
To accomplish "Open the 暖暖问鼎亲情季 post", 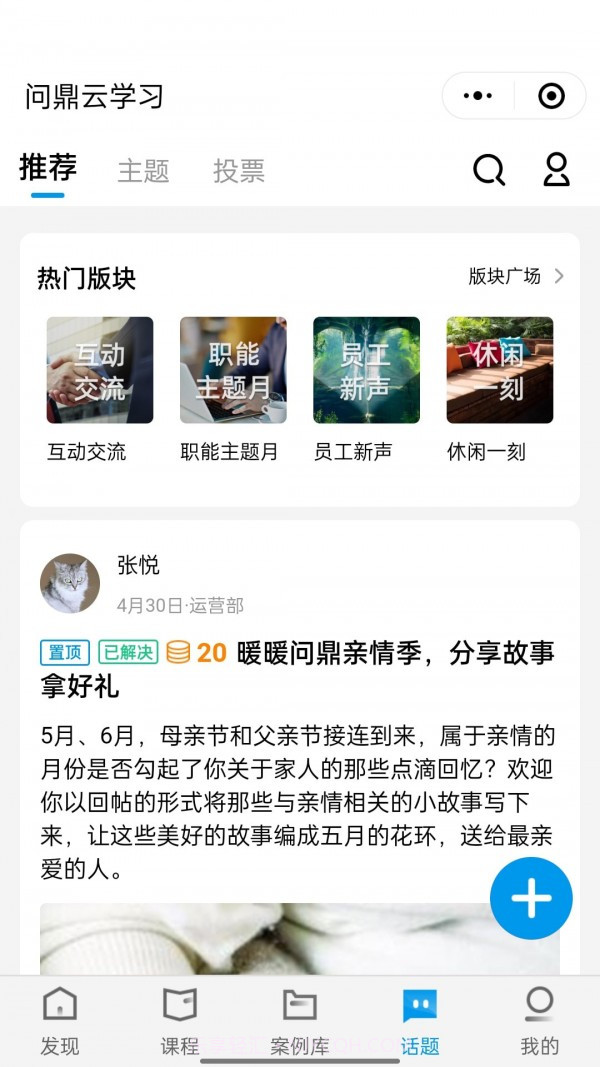I will 395,654.
